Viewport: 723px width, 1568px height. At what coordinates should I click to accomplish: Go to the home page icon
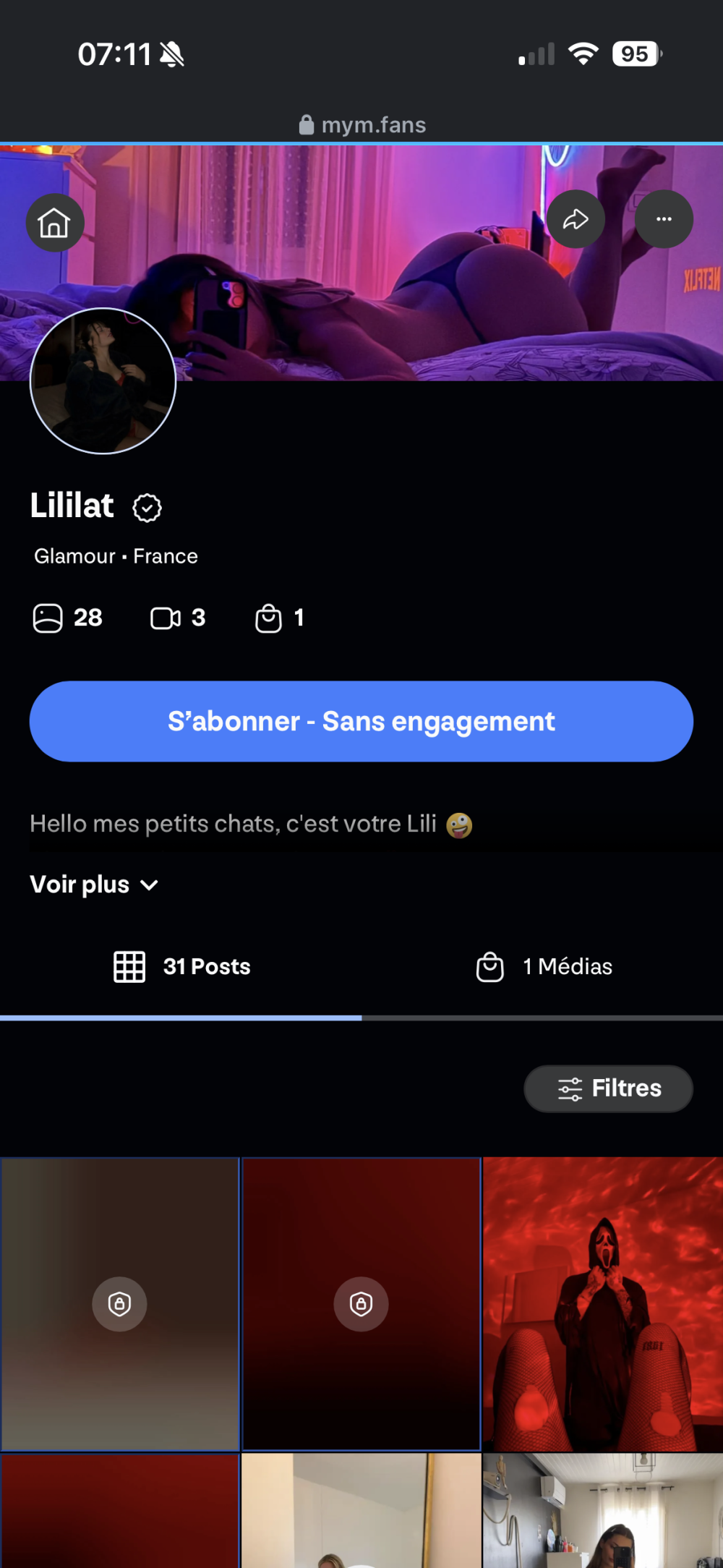tap(55, 223)
